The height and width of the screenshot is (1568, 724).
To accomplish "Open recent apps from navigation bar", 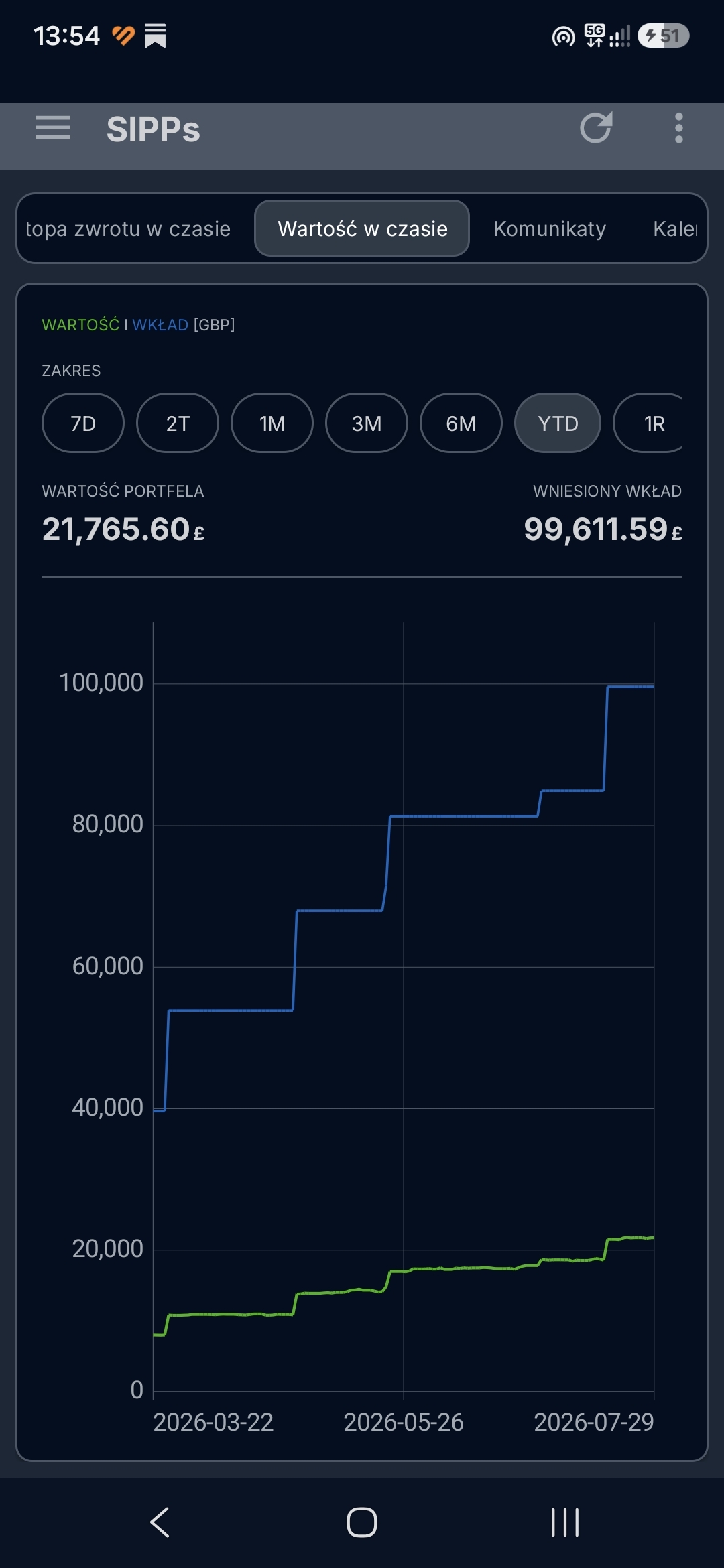I will click(564, 1522).
